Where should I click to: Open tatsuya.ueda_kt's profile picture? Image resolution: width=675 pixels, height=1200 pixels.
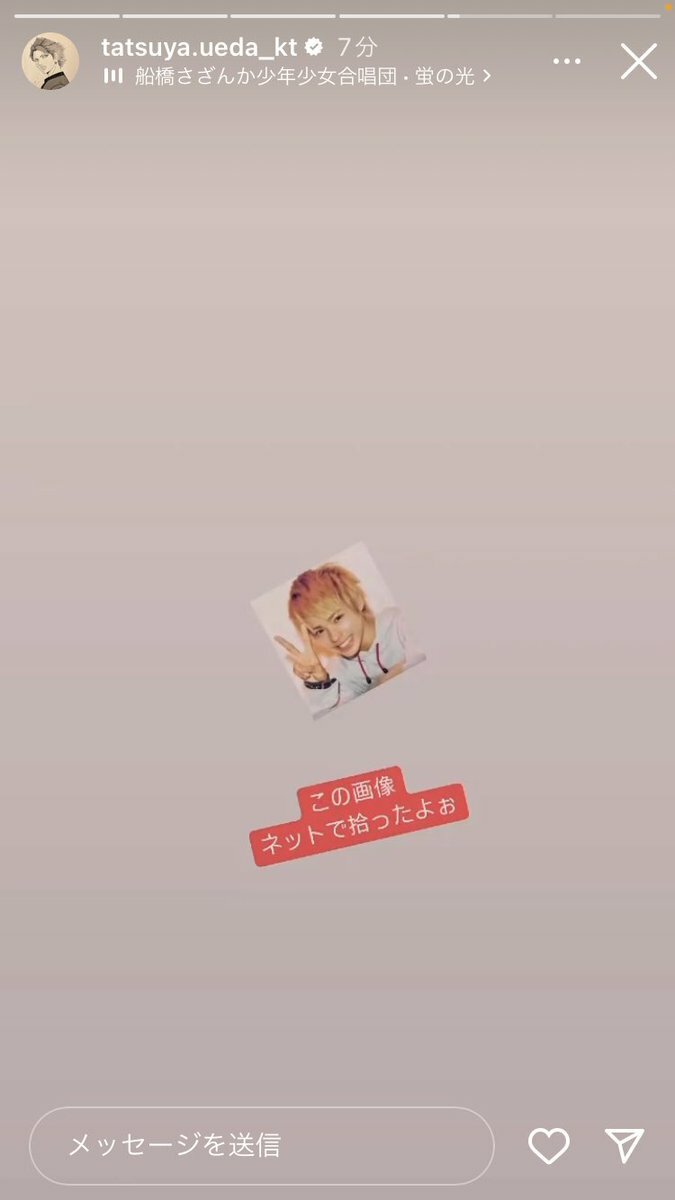(x=50, y=61)
